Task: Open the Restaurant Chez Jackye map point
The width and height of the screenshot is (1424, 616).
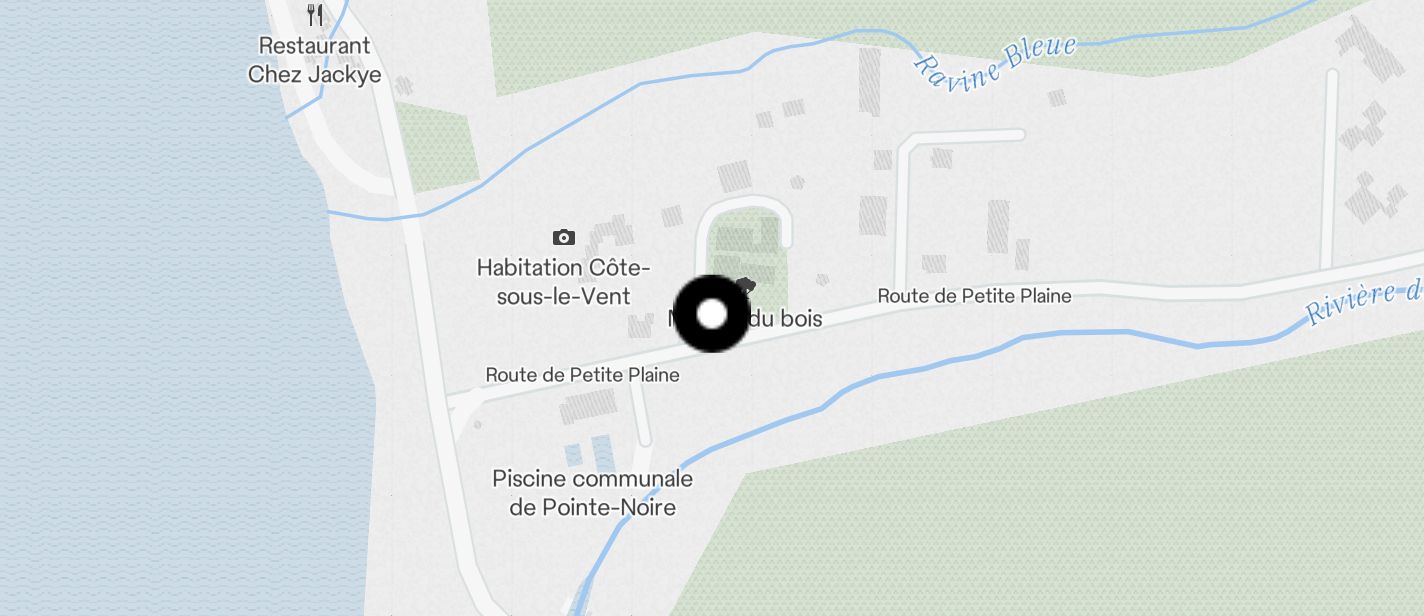Action: [315, 15]
